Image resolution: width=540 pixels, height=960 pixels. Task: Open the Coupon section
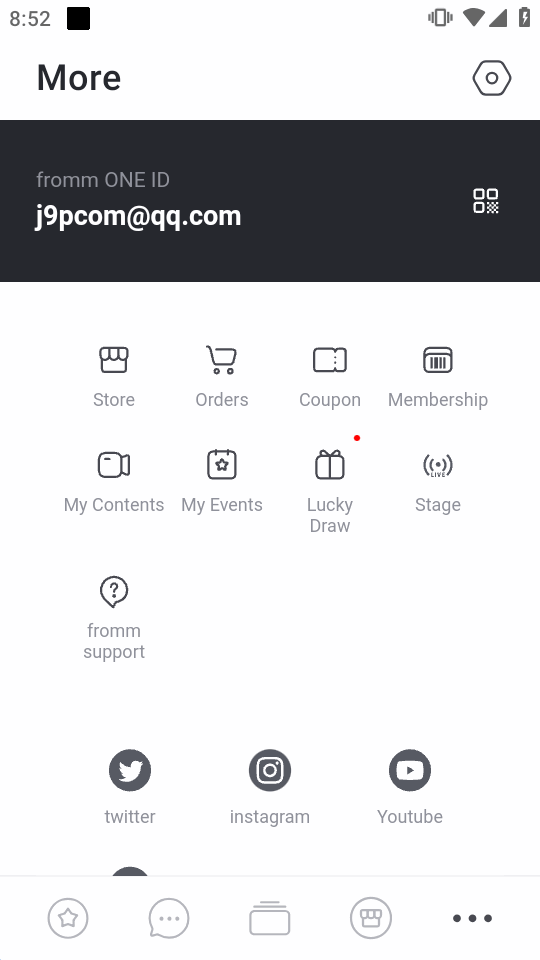pyautogui.click(x=330, y=377)
